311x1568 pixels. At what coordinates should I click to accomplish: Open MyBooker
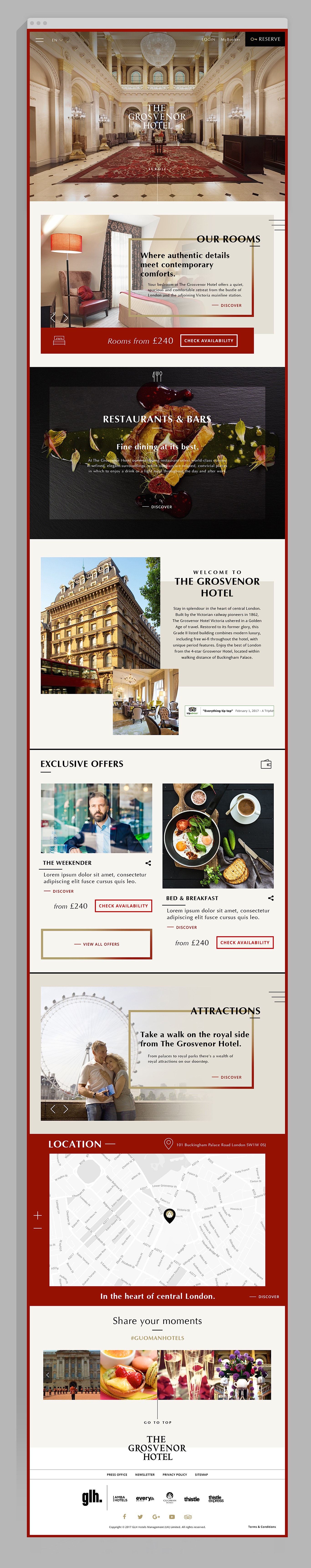pyautogui.click(x=230, y=39)
